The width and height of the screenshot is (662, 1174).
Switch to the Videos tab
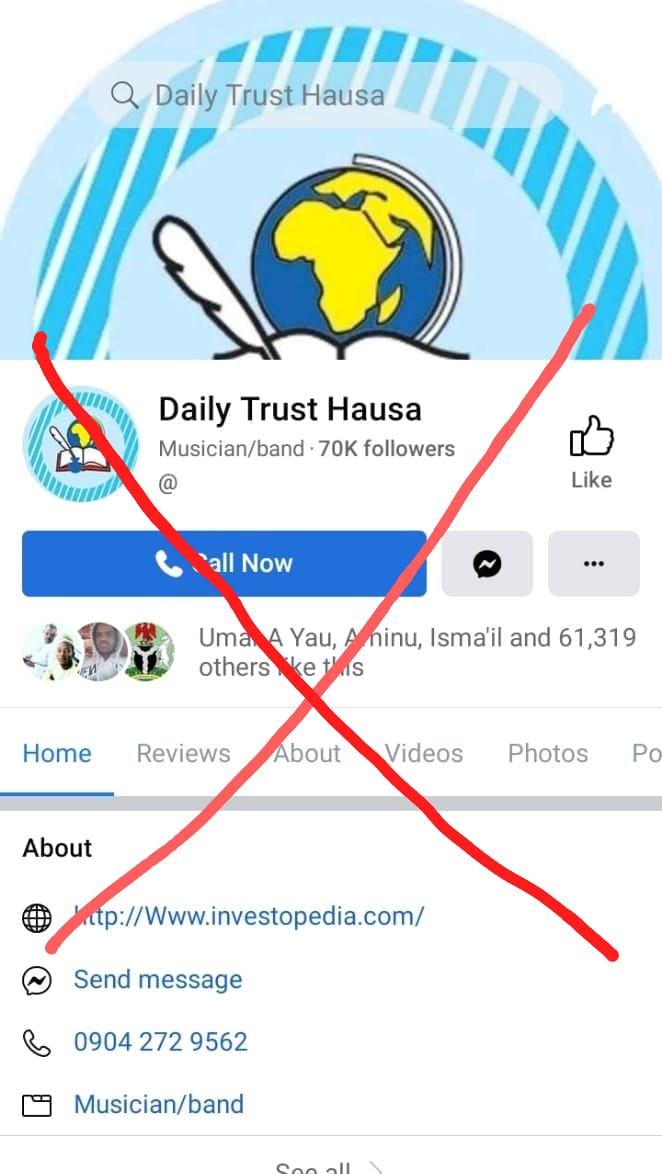pyautogui.click(x=424, y=753)
